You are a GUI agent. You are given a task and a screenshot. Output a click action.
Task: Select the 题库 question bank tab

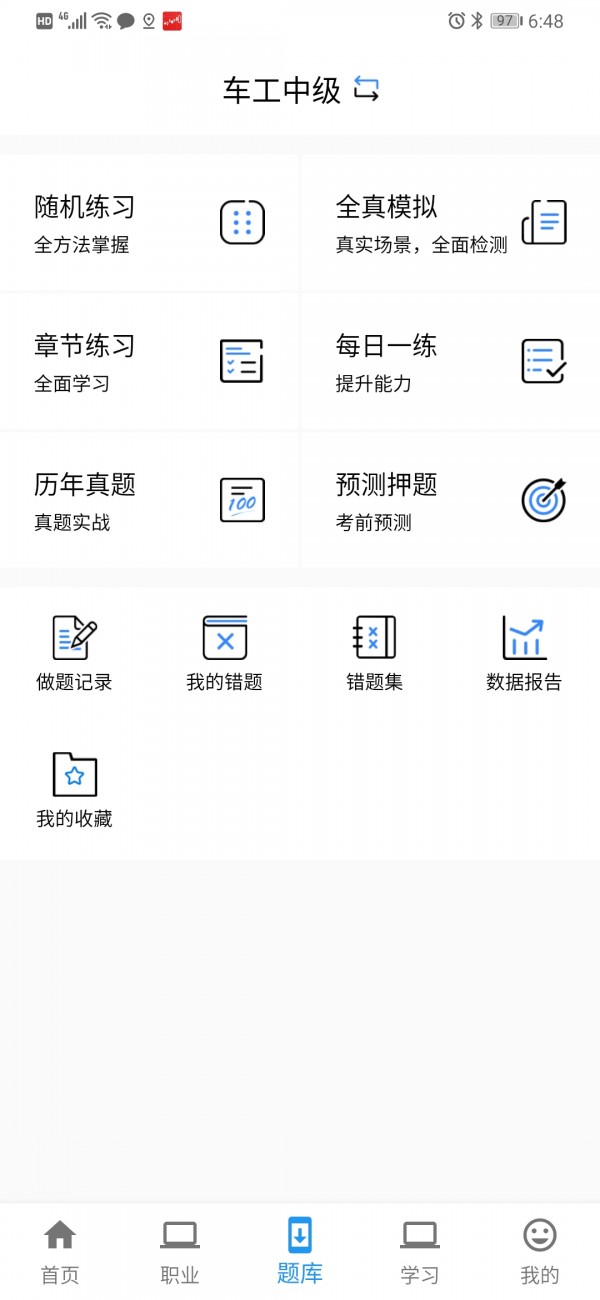(x=300, y=1251)
